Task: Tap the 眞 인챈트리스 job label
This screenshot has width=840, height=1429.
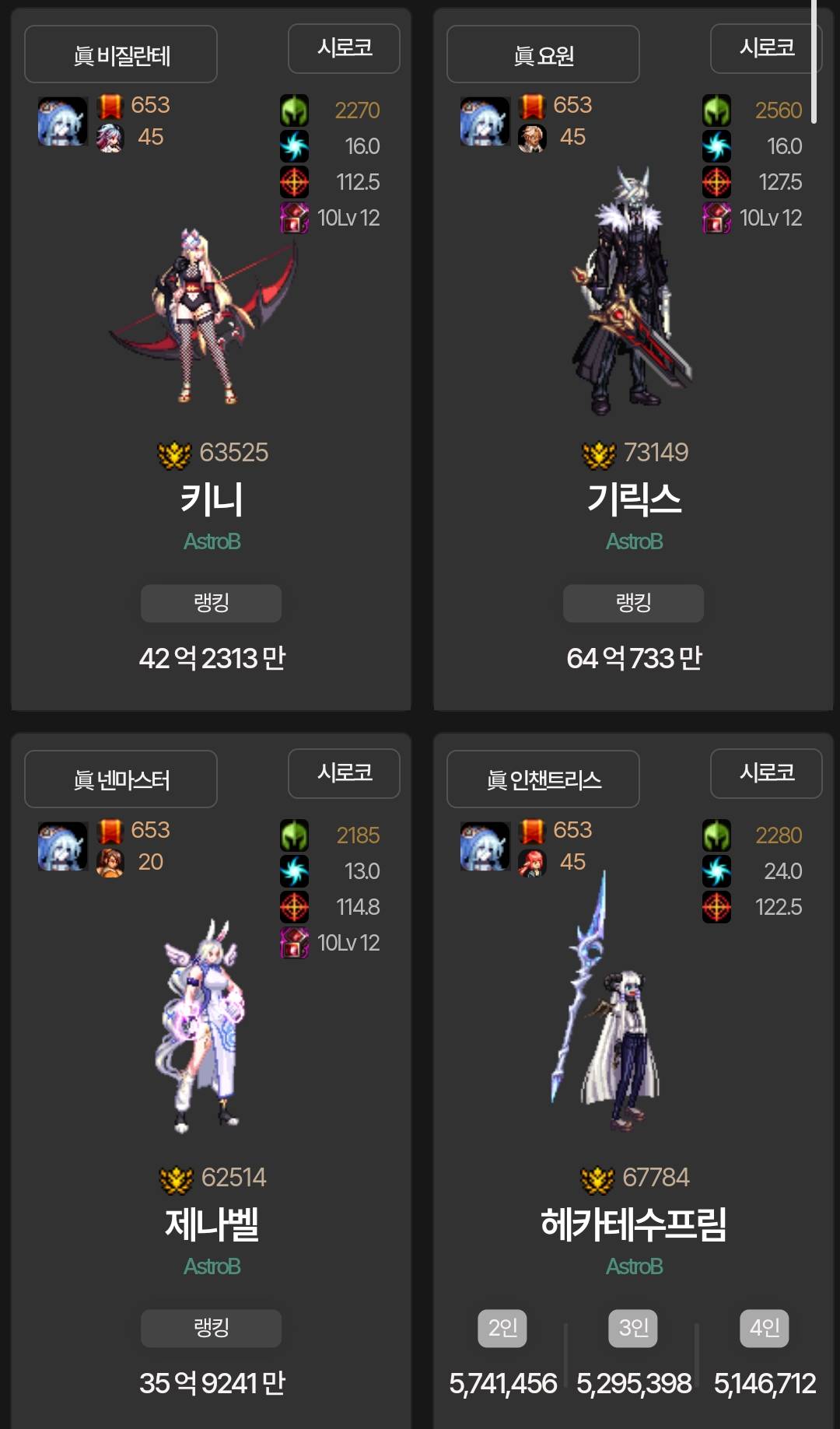Action: pos(543,779)
